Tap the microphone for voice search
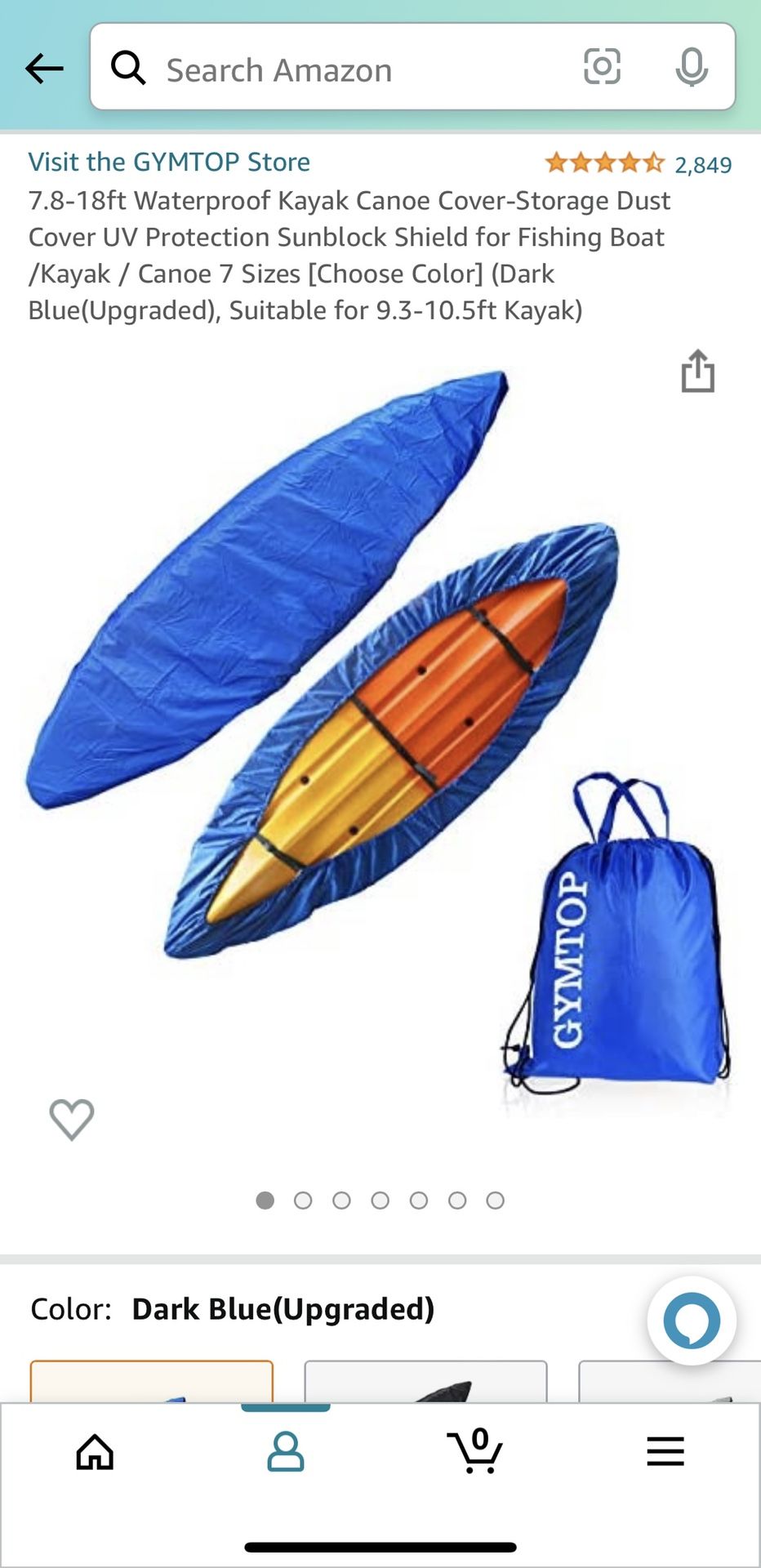The width and height of the screenshot is (761, 1568). click(x=691, y=68)
